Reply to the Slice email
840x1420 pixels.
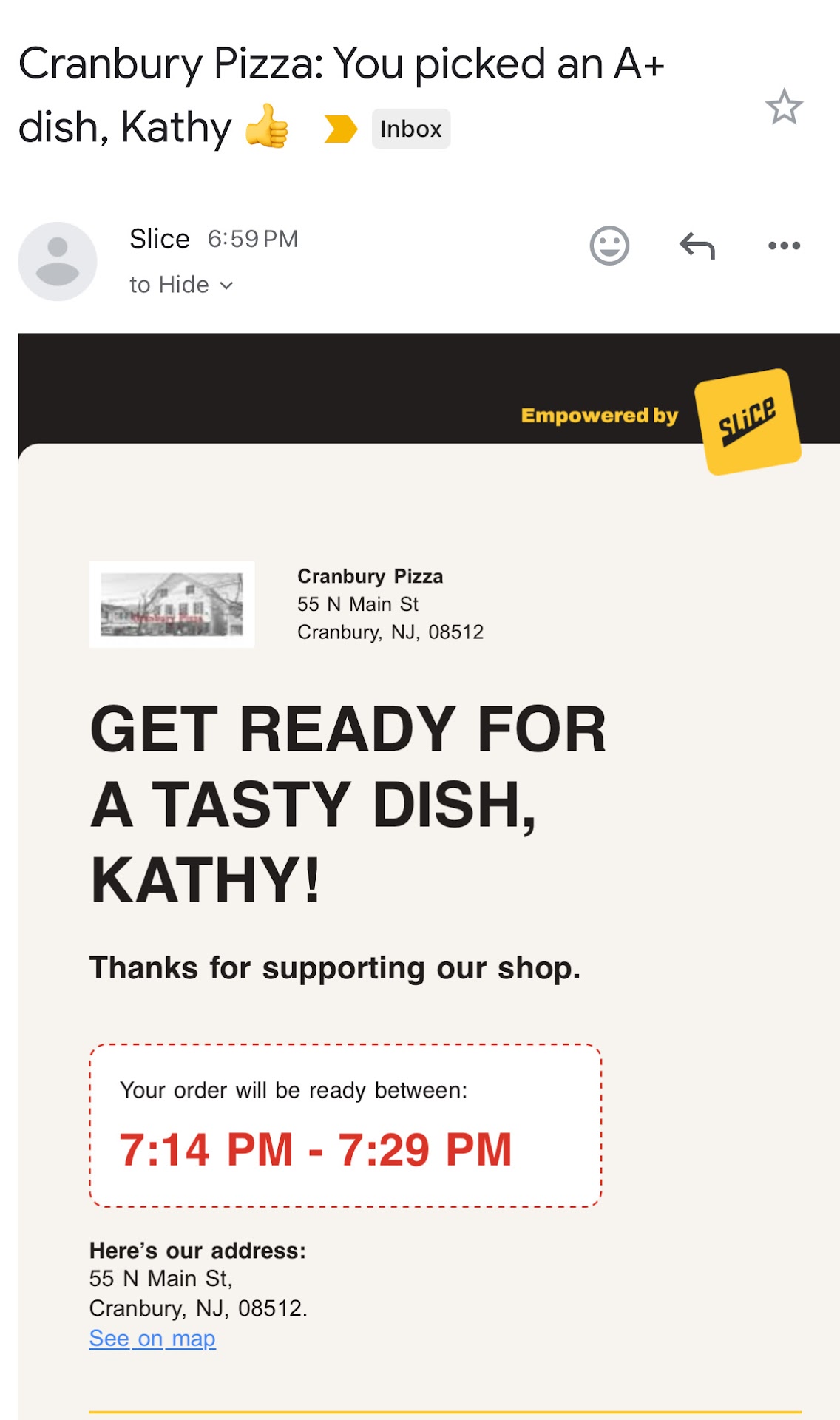(x=697, y=246)
